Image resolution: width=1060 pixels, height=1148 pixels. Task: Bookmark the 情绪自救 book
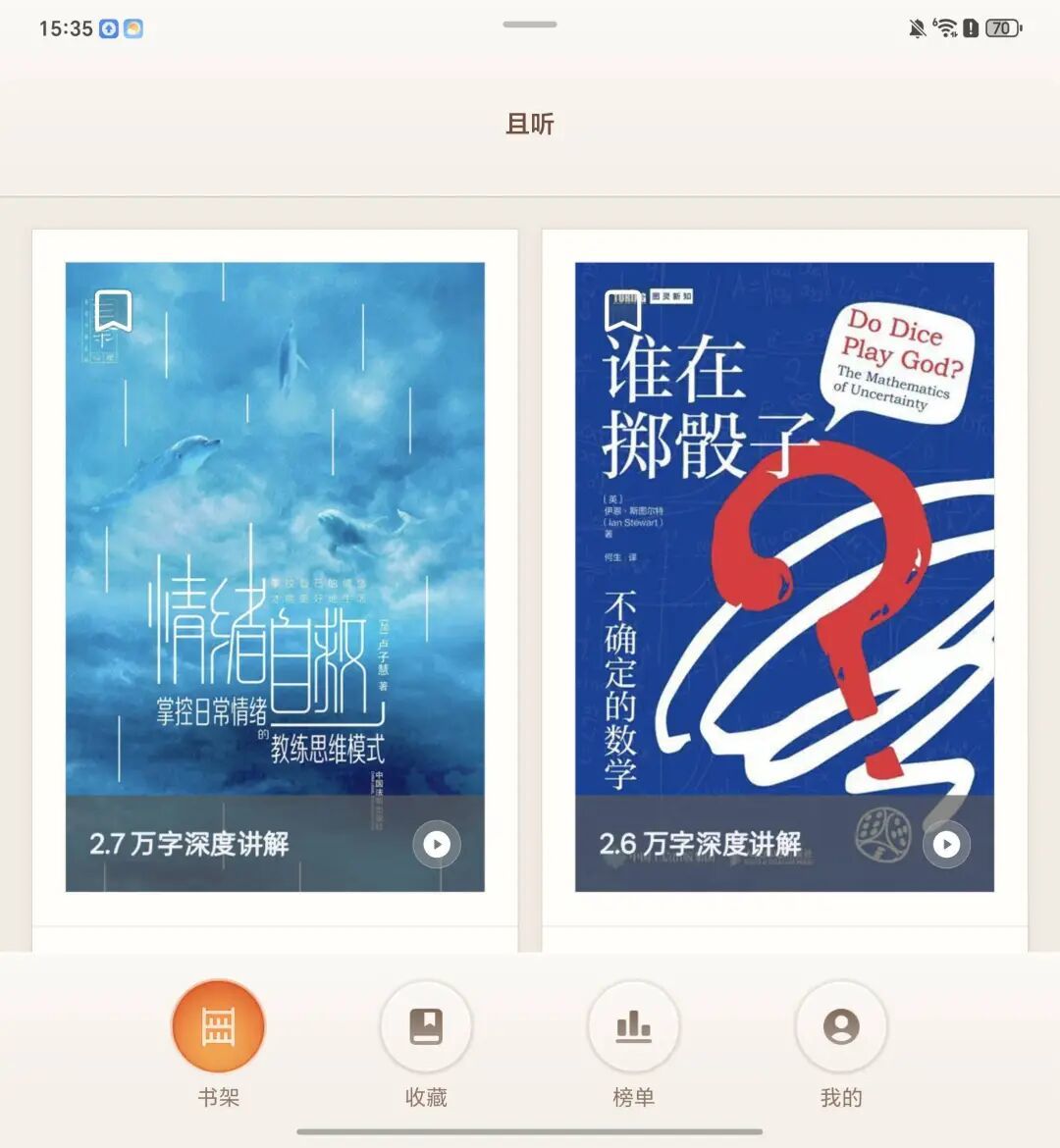114,310
